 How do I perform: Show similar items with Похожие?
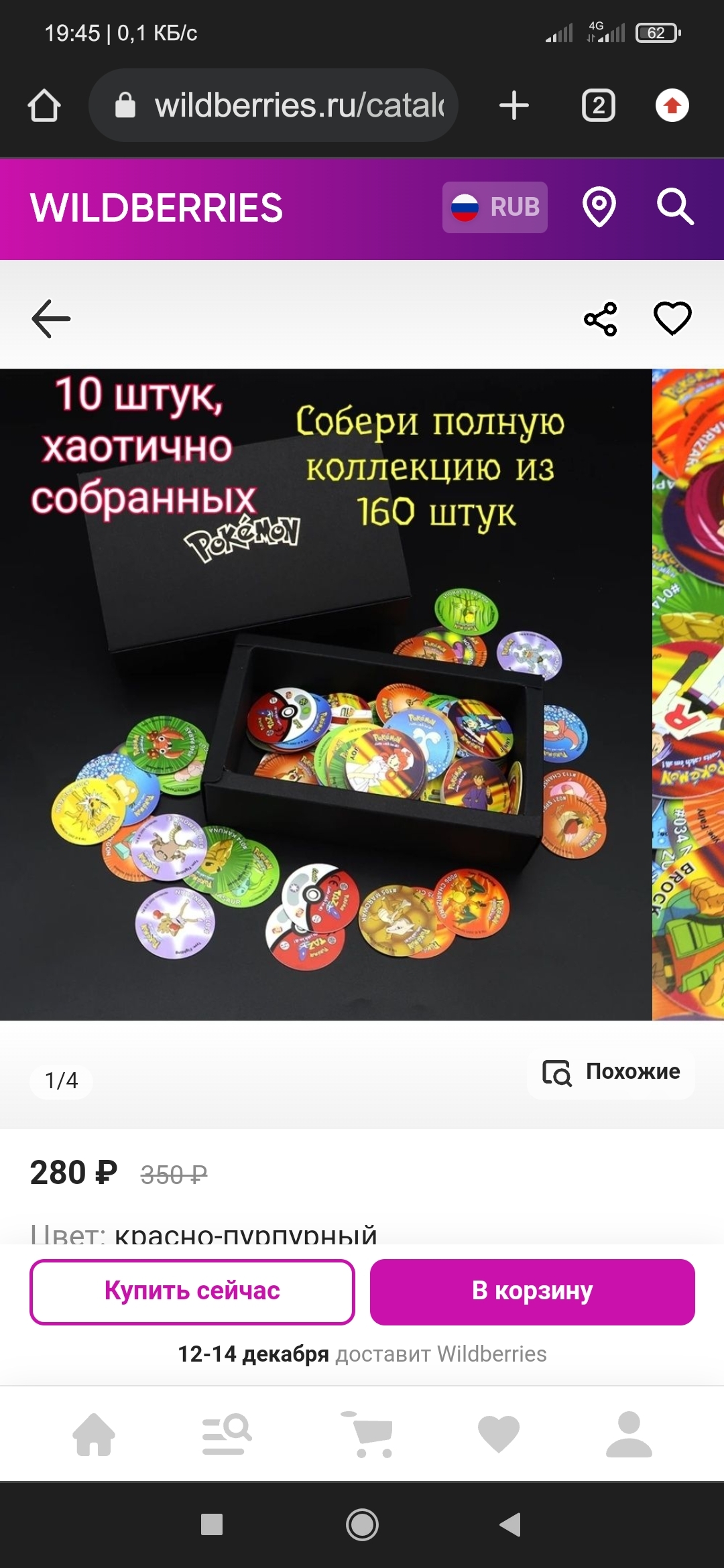[x=611, y=1071]
